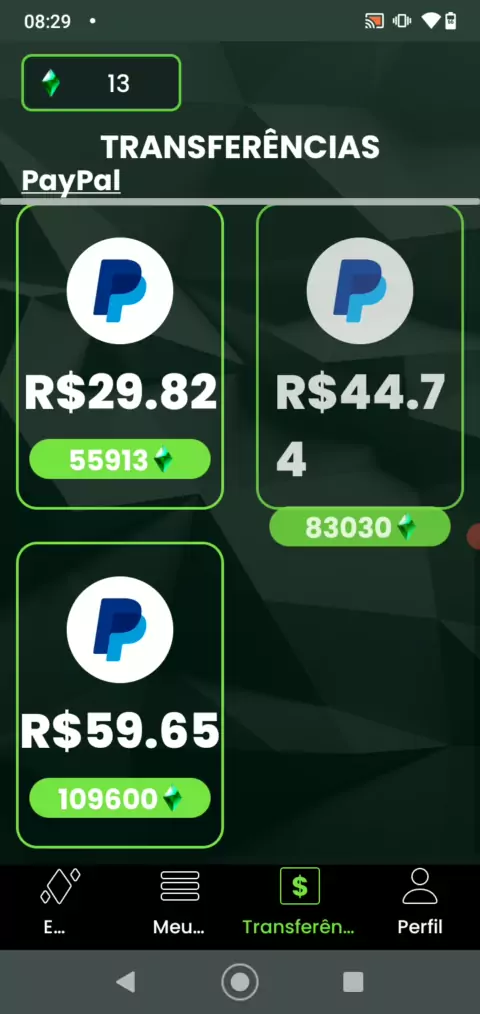Select the R$59.65 PayPal transfer card
The height and width of the screenshot is (1014, 480).
120,695
